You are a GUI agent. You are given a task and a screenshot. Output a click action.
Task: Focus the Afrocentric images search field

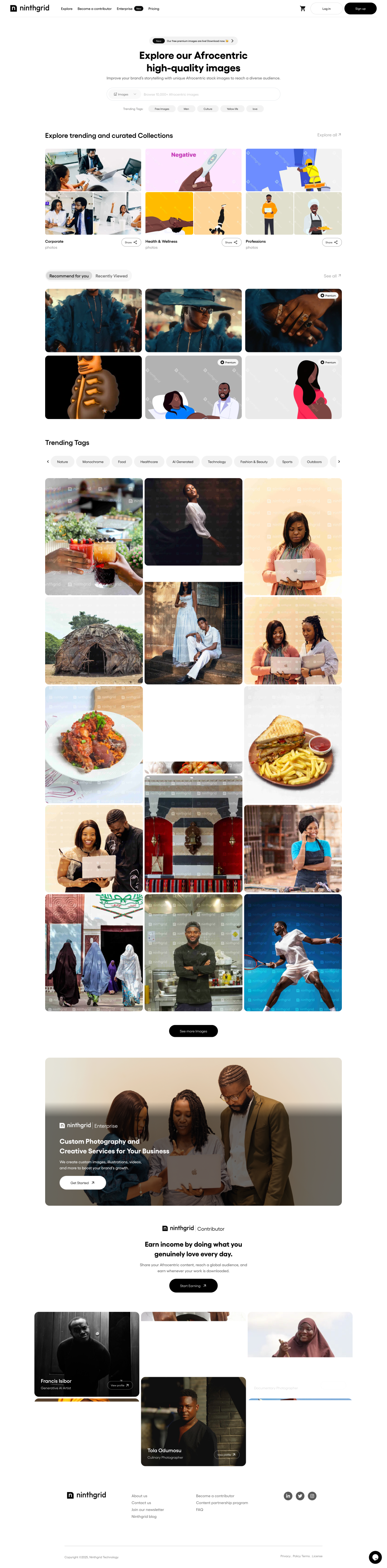(x=207, y=94)
